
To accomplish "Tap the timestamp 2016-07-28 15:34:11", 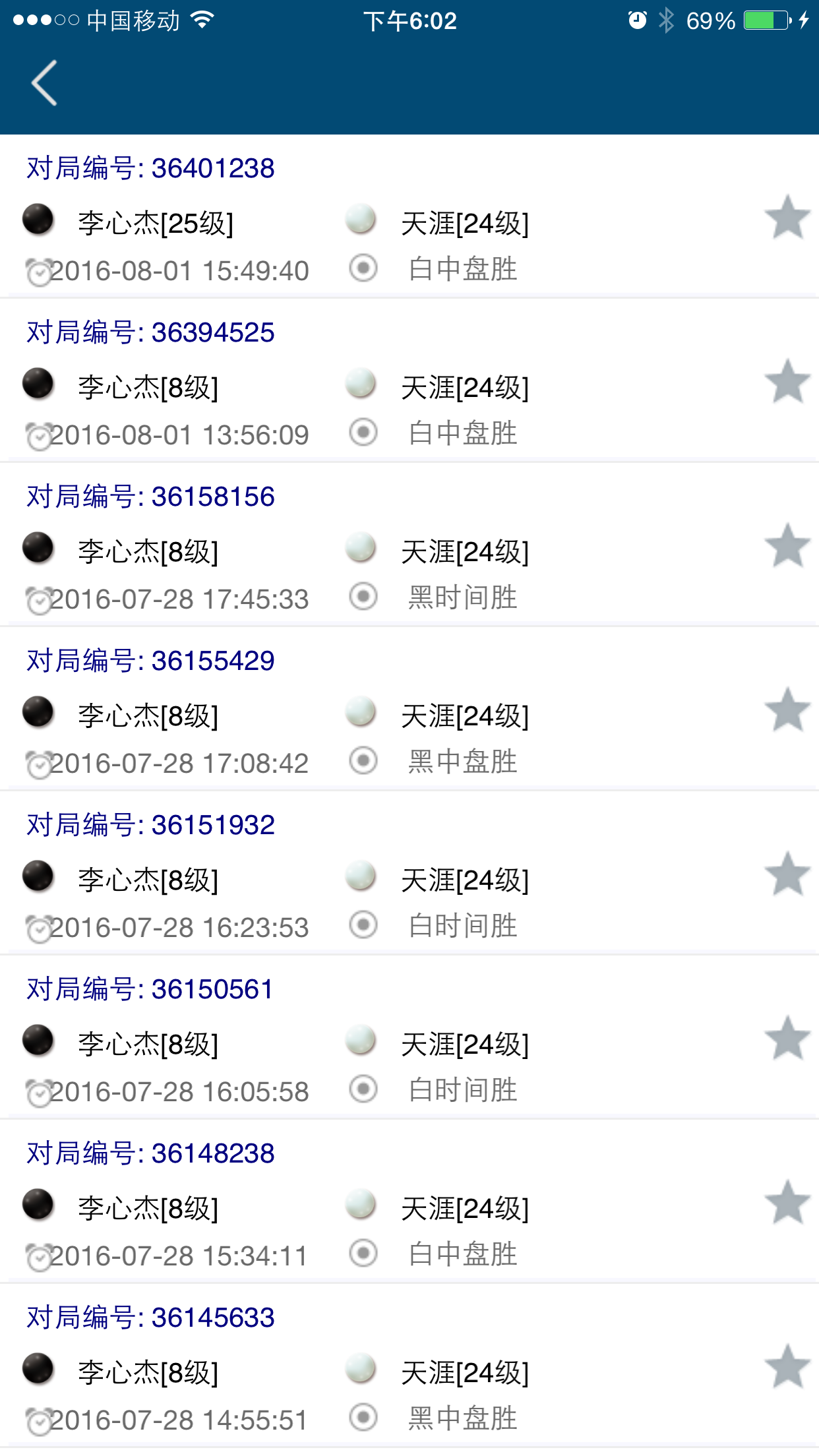I will (178, 1256).
